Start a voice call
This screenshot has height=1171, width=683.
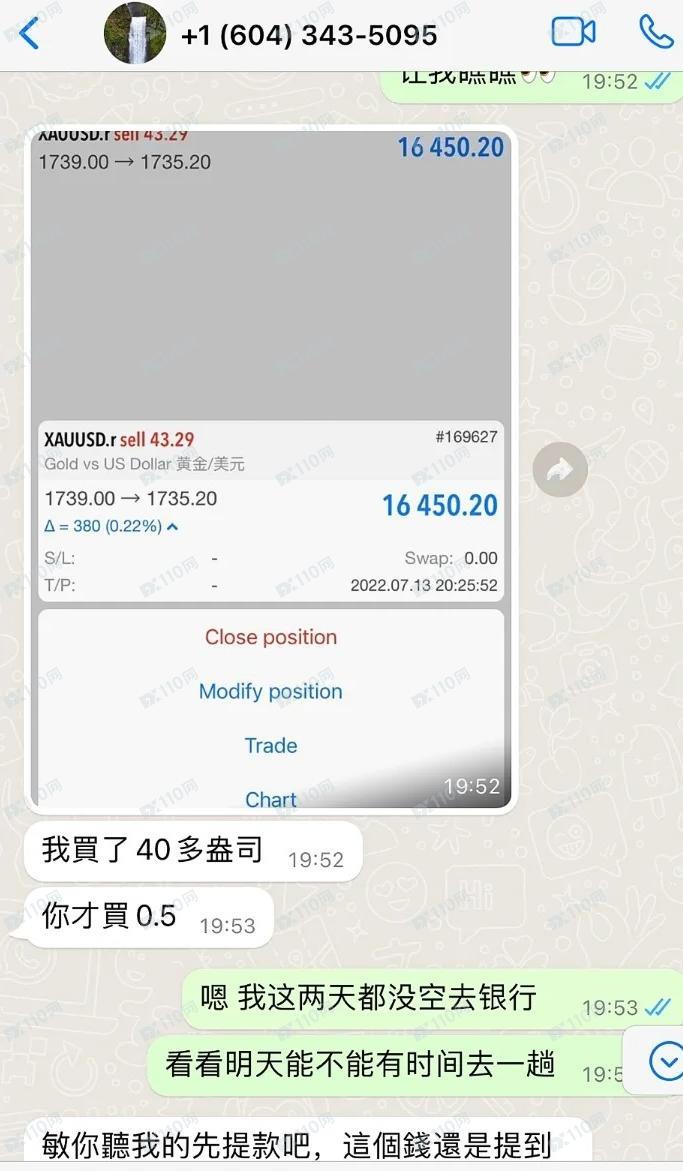point(655,32)
